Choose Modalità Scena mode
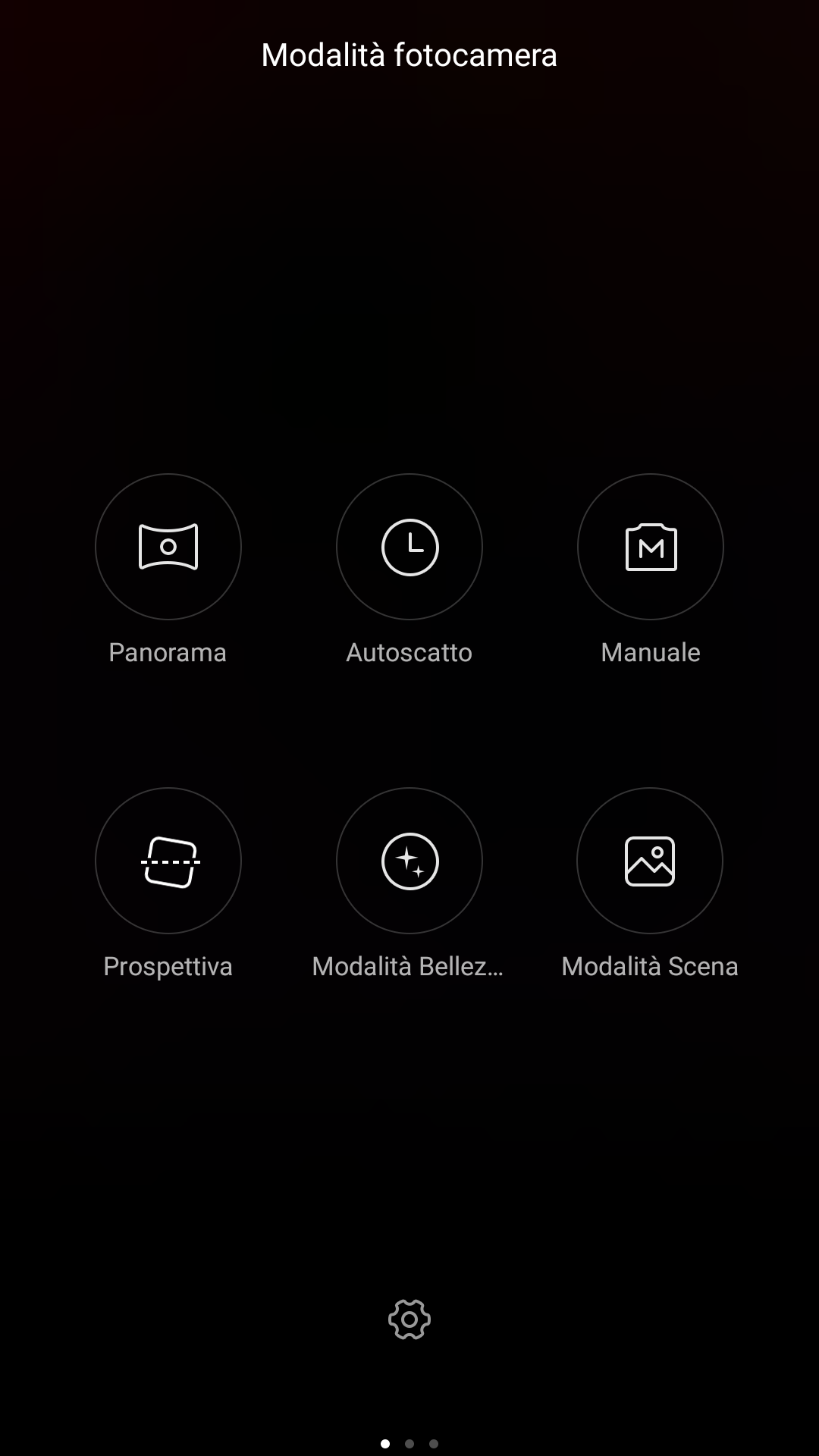The height and width of the screenshot is (1456, 819). pos(650,861)
